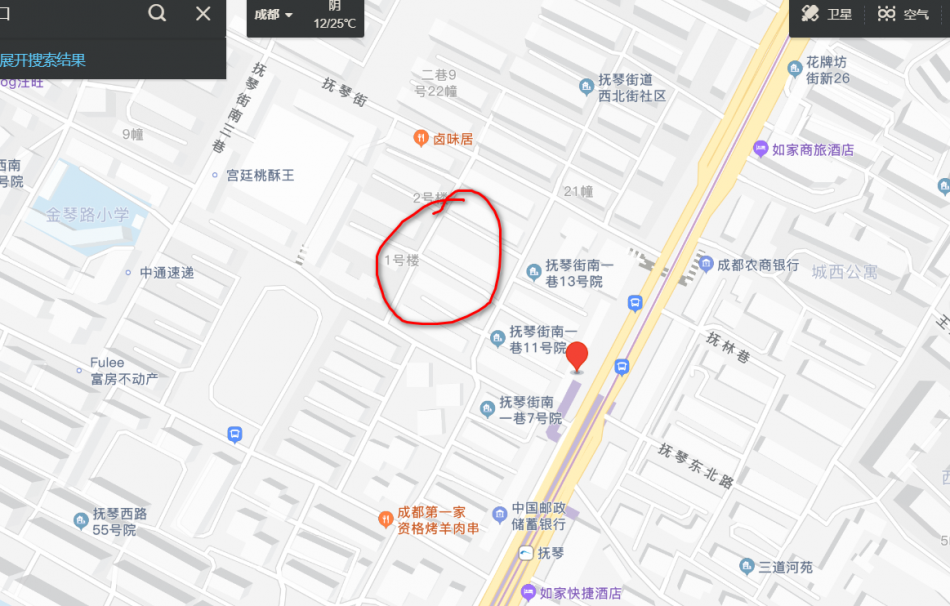
Task: Open 成都第一家资格烤羊肉串 marker
Action: coord(385,519)
